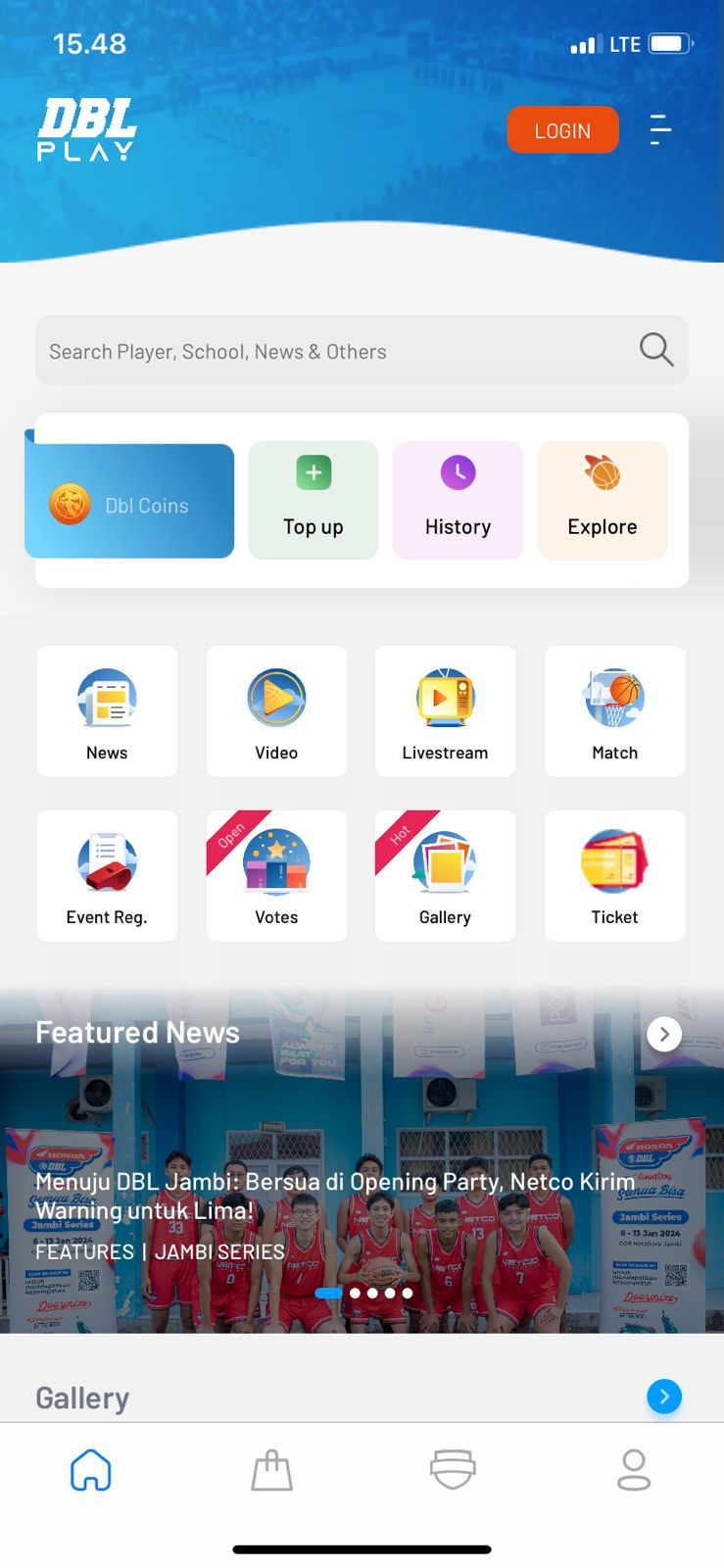Viewport: 724px width, 1568px height.
Task: Open Explore
Action: (603, 501)
